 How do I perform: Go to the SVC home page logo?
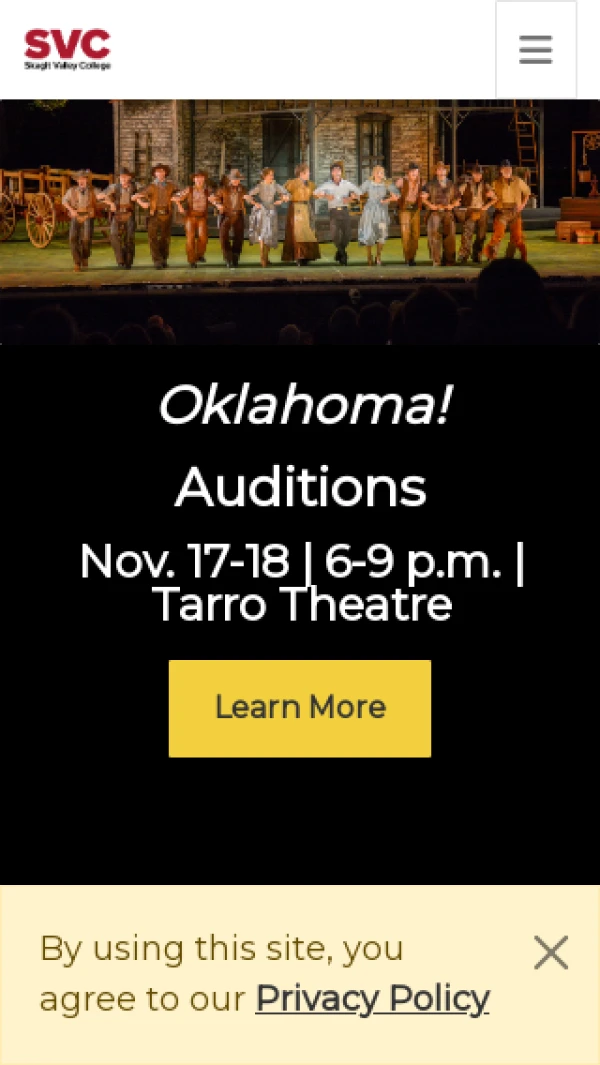click(67, 49)
